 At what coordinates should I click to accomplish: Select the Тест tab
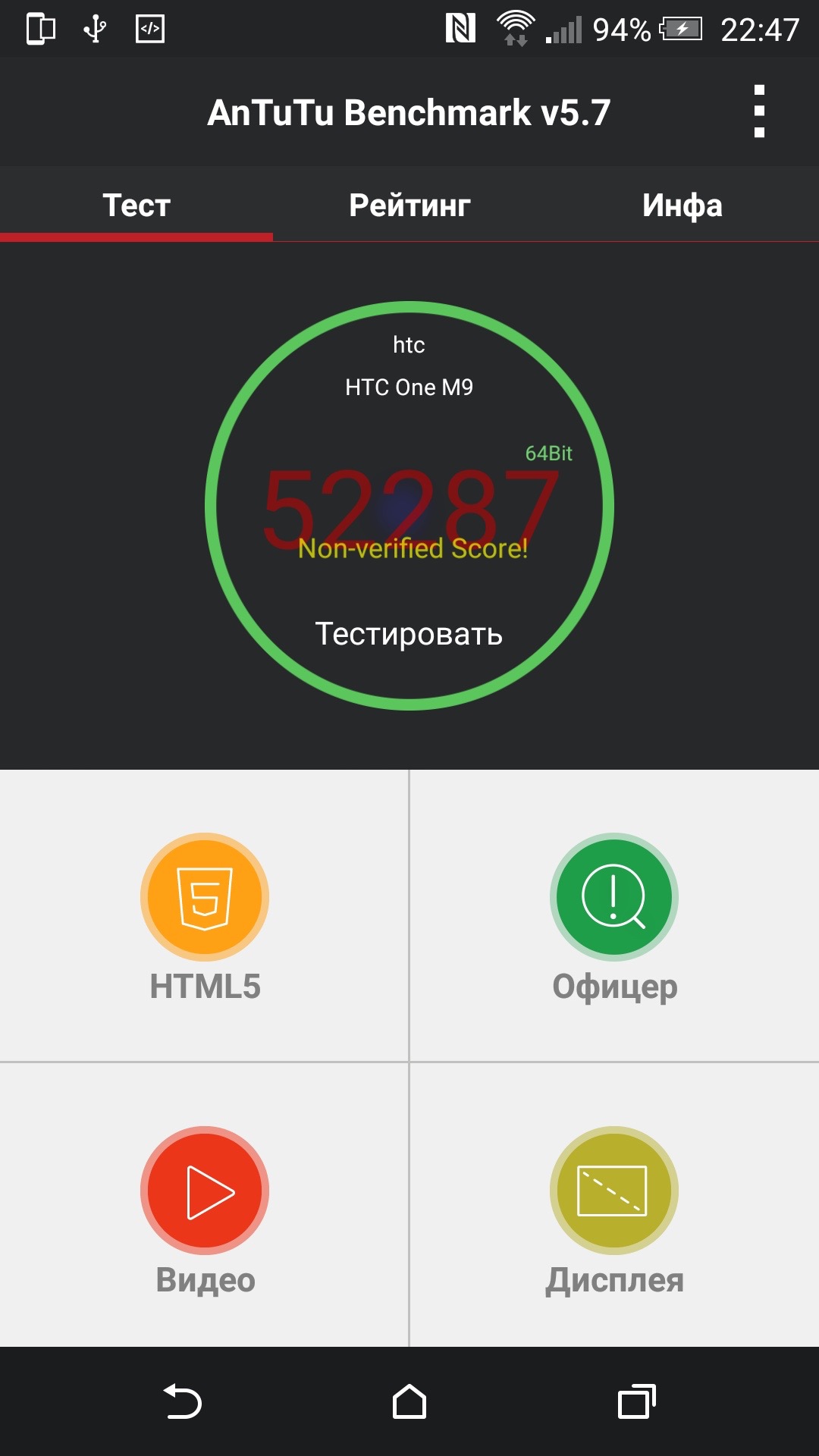136,205
